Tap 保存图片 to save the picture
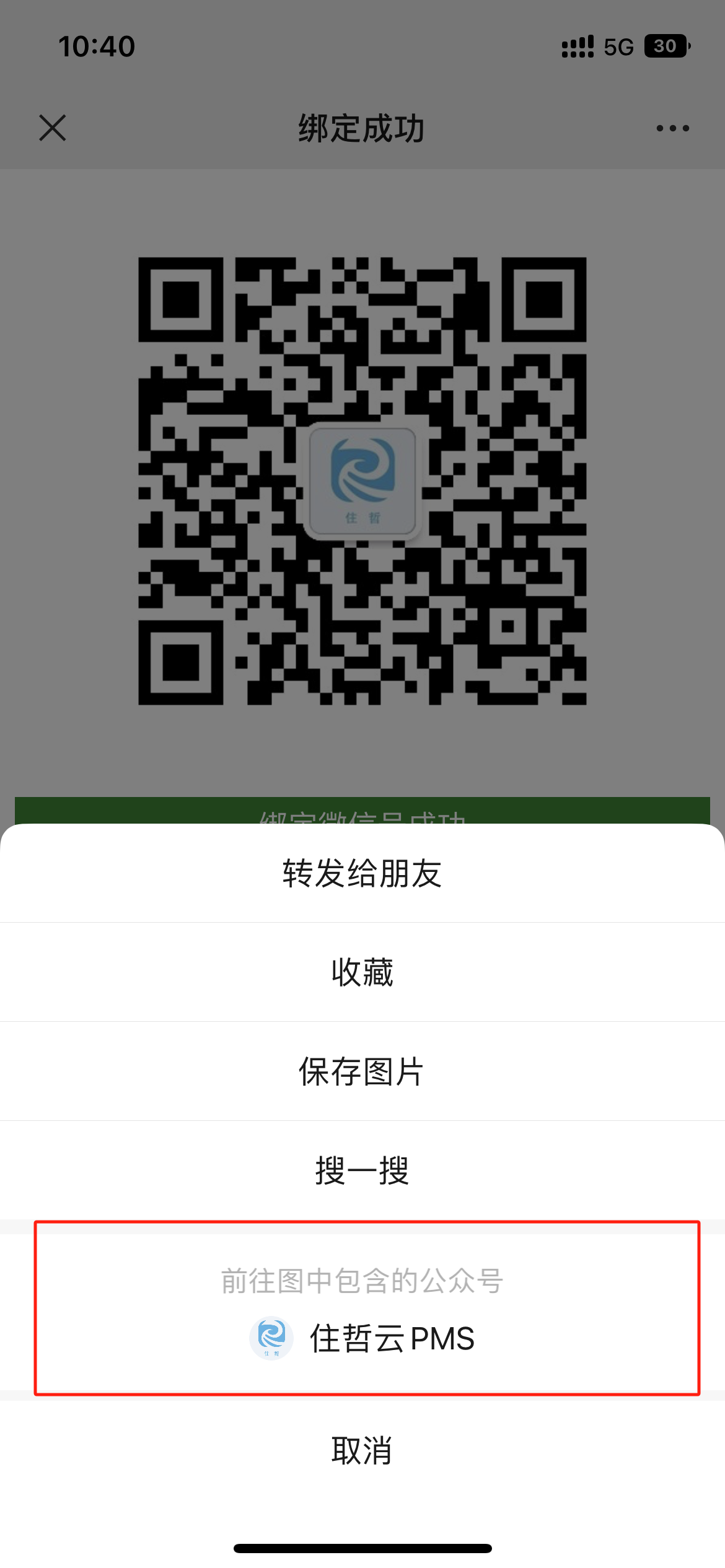 click(x=362, y=1071)
